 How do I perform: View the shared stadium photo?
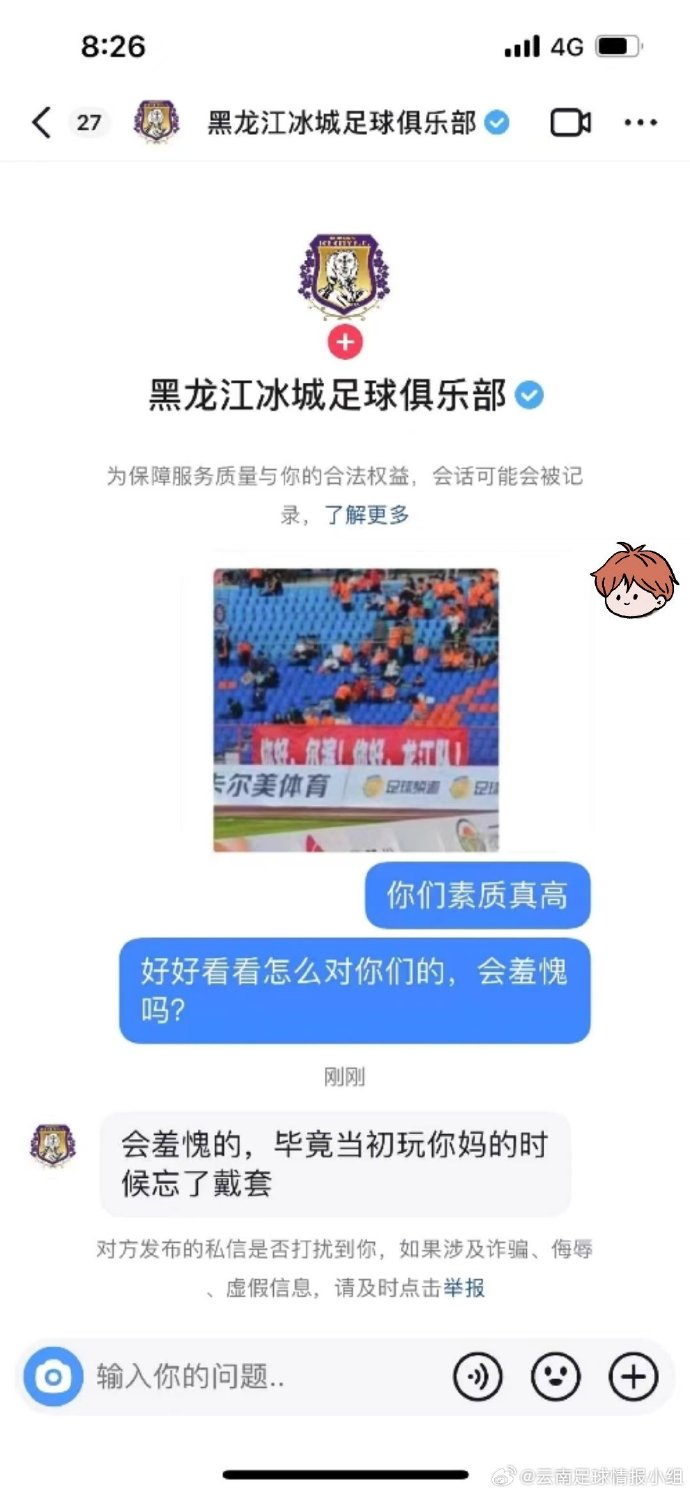tap(355, 710)
